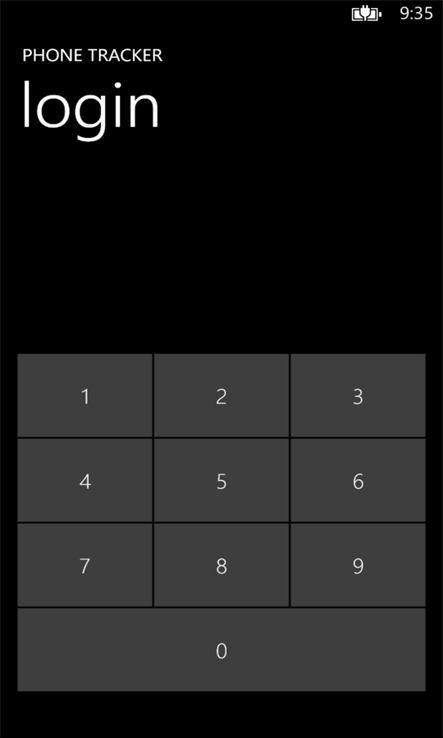Tap the 1 key on the keypad

coord(85,395)
